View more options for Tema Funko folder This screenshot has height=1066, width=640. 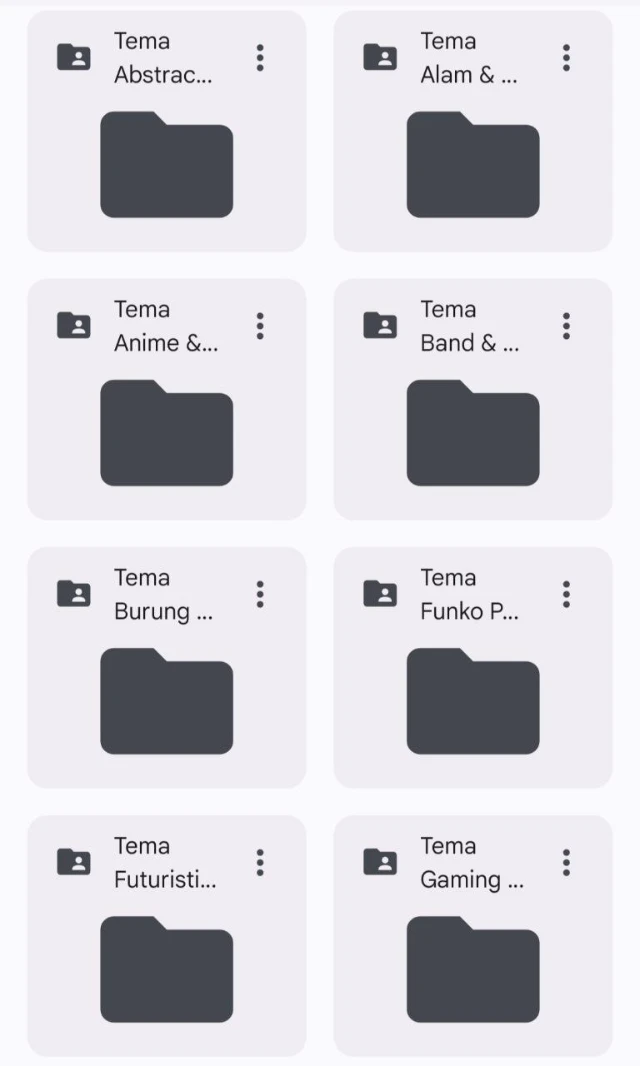coord(566,594)
